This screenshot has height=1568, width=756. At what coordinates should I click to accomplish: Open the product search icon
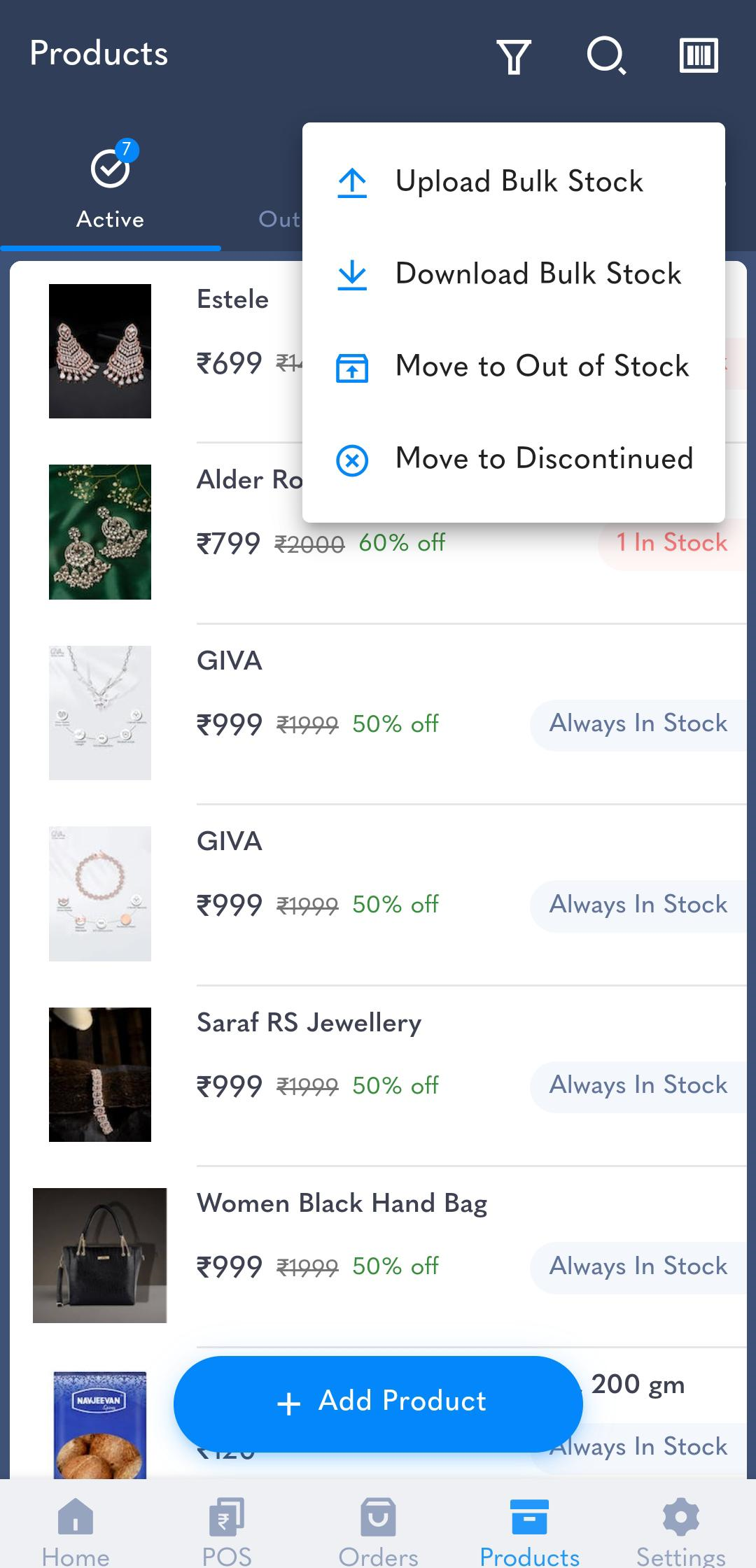[606, 56]
